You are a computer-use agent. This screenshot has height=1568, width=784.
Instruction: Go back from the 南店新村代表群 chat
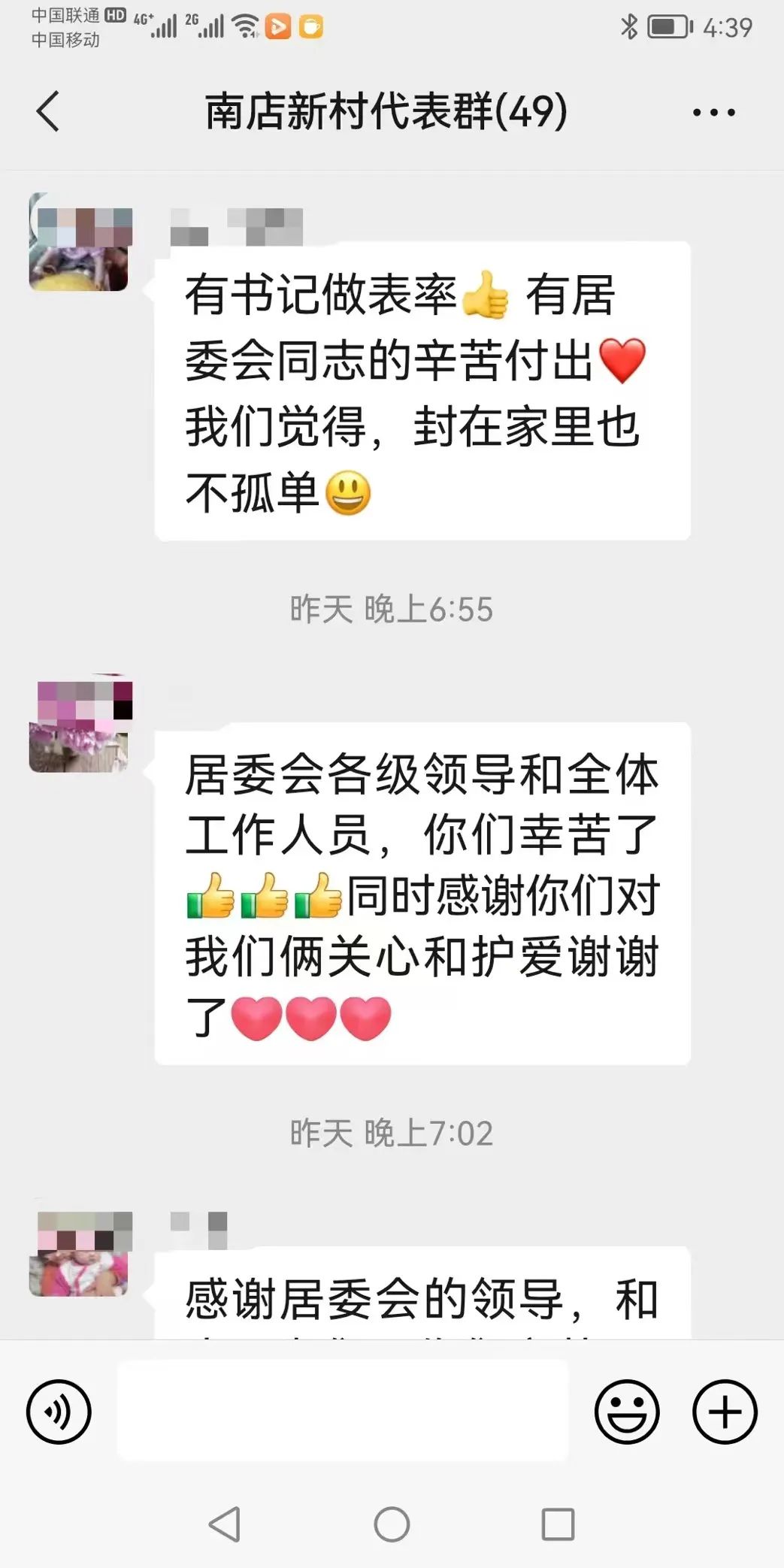[x=48, y=112]
